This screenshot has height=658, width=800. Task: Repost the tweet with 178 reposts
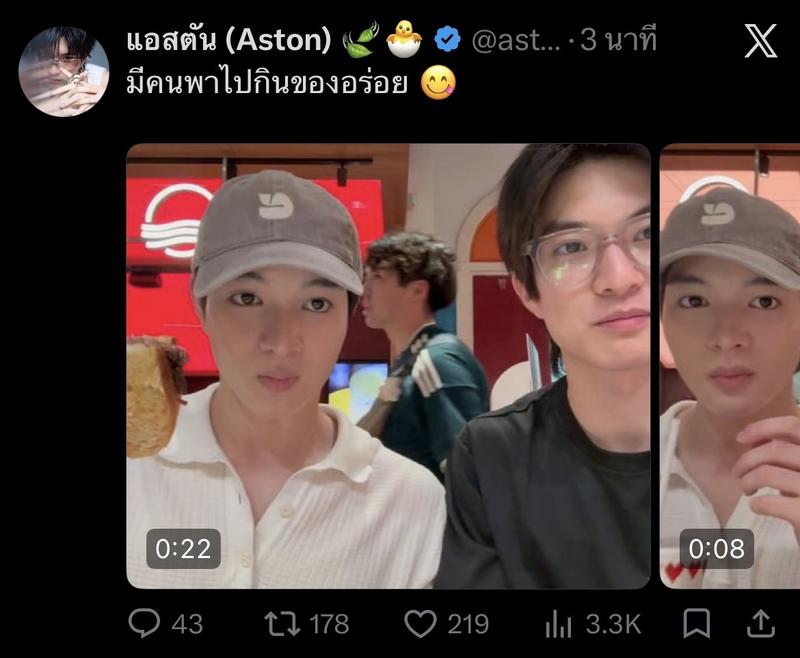pos(307,623)
